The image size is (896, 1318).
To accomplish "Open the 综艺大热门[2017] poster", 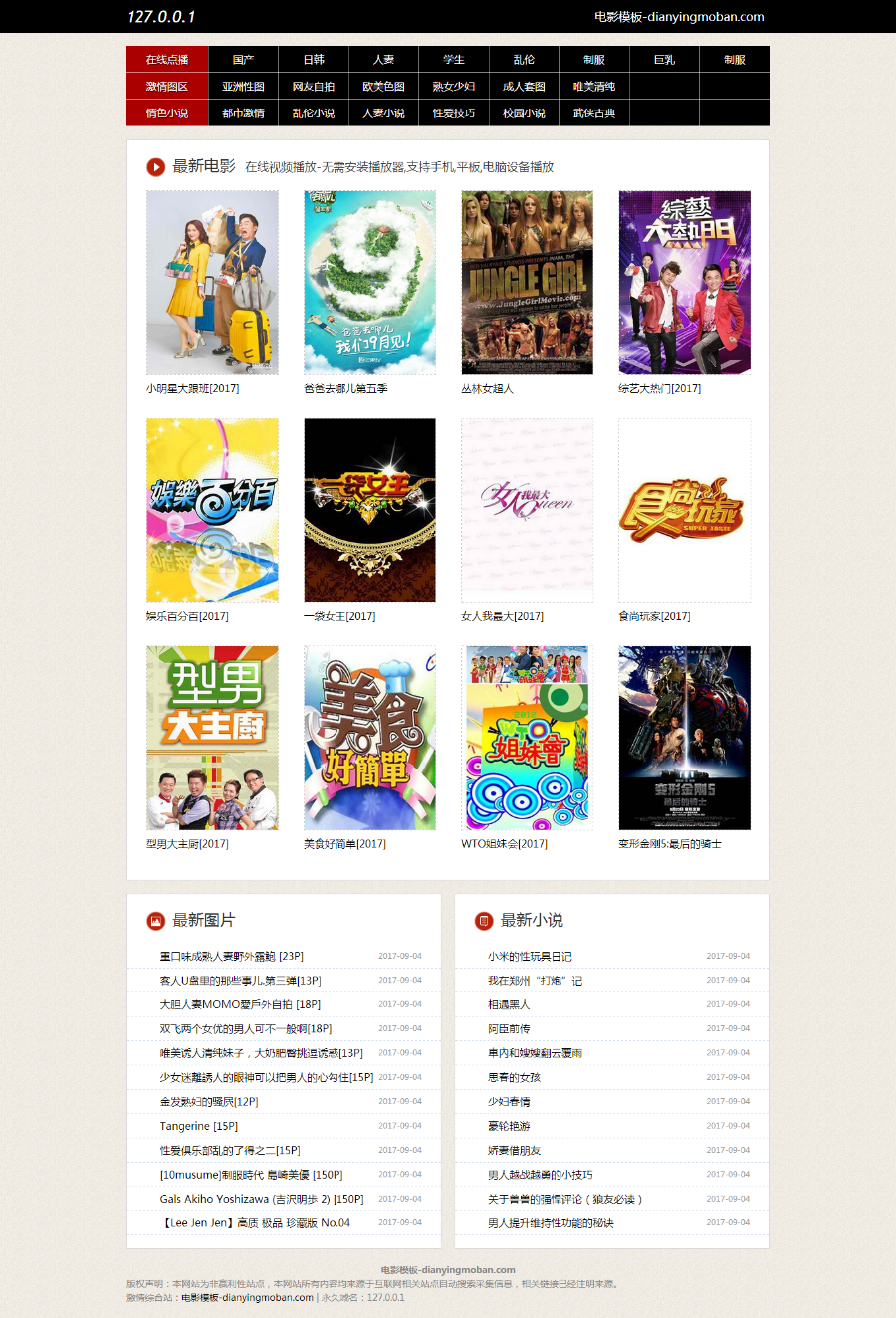I will point(684,283).
